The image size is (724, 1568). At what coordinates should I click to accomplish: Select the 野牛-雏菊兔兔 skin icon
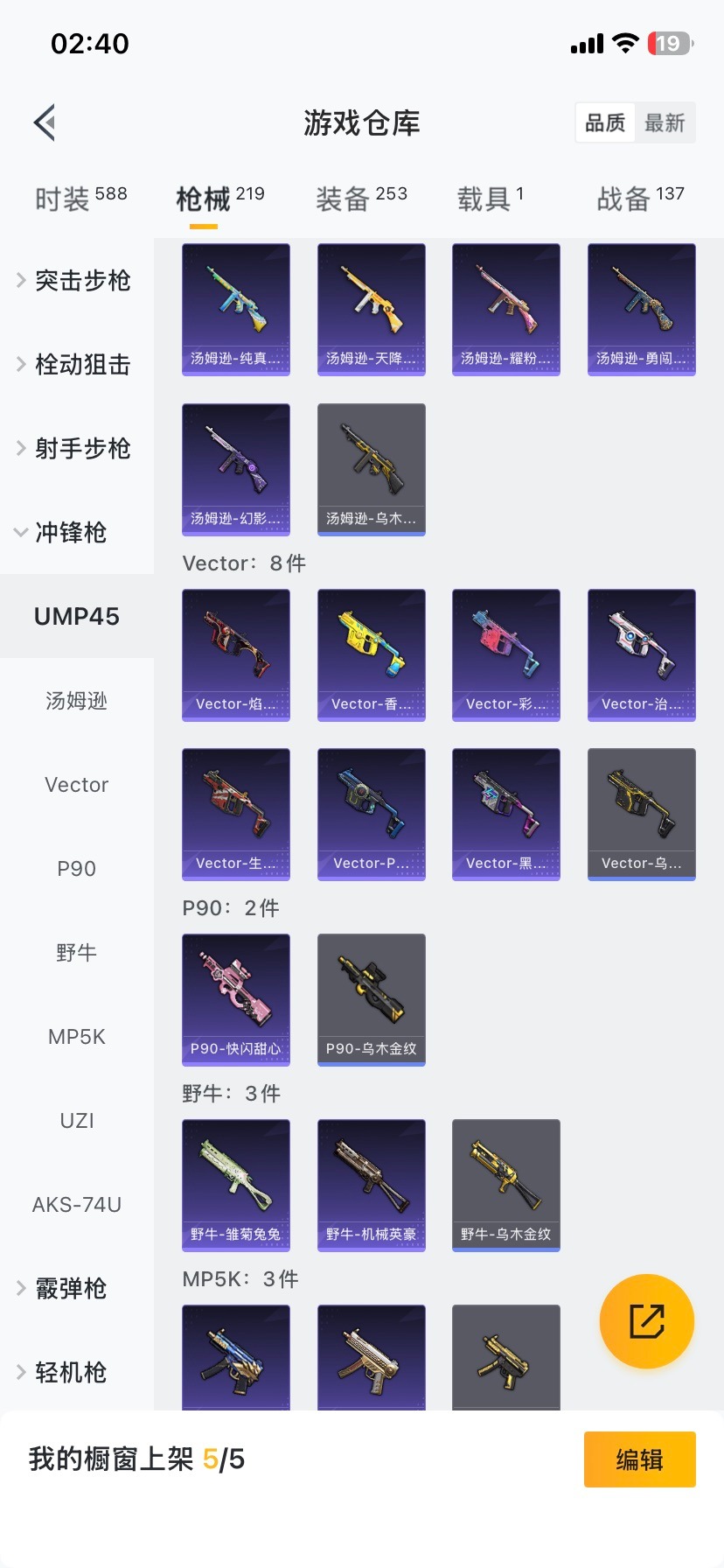(235, 1184)
